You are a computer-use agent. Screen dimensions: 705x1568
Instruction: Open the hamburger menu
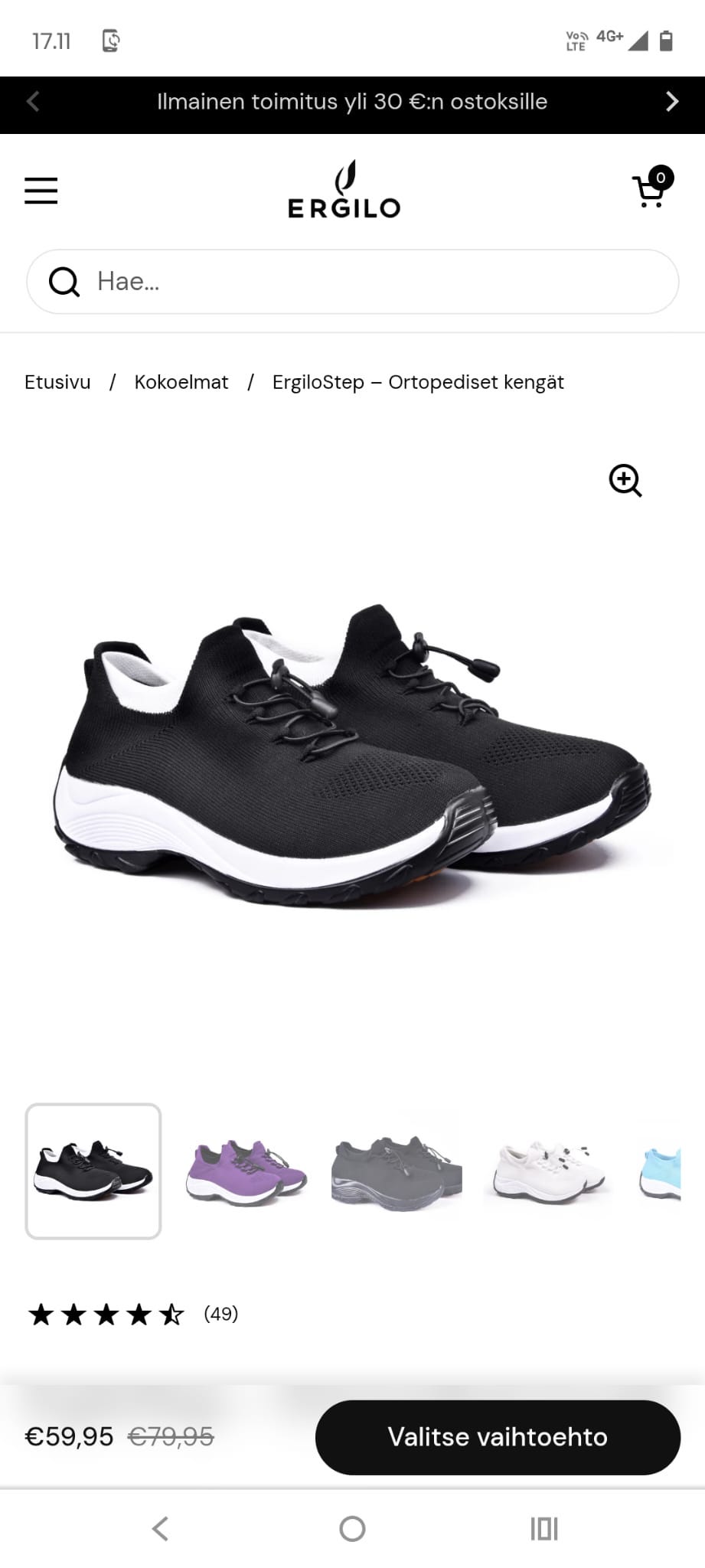[41, 191]
